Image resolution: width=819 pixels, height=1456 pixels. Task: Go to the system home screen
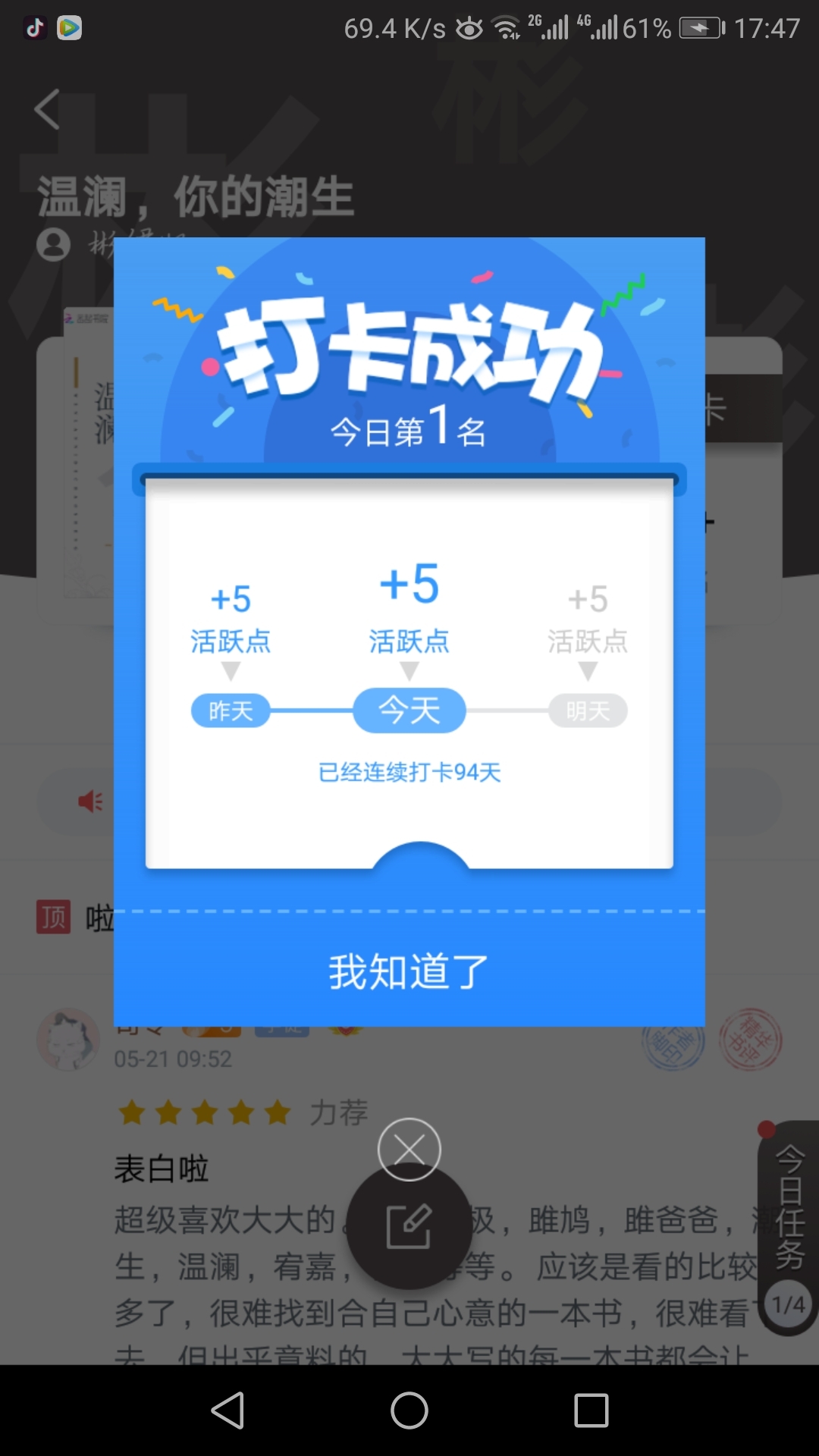coord(409,1411)
